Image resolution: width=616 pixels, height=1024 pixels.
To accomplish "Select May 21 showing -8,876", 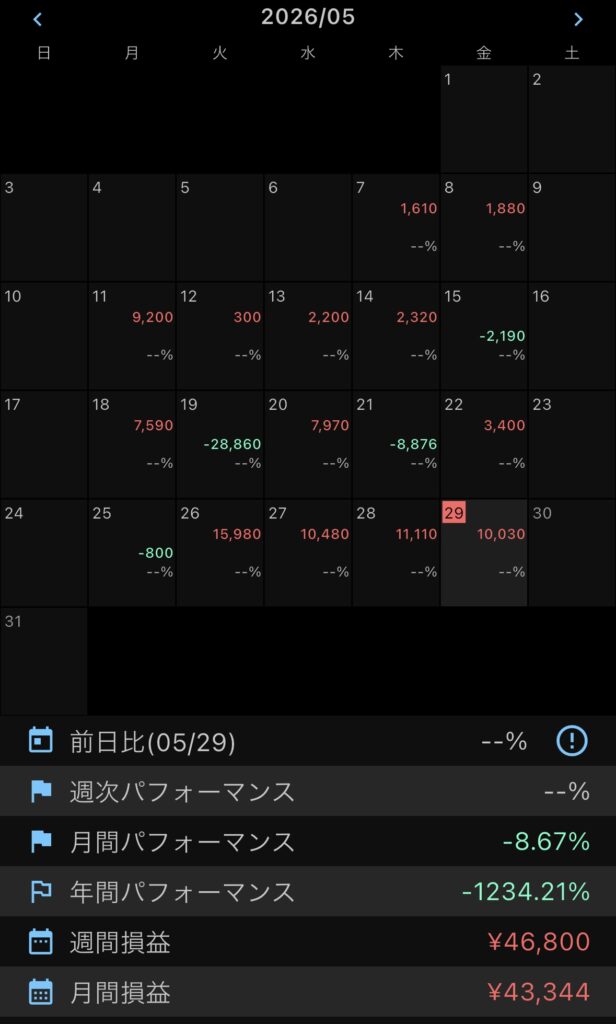I will pyautogui.click(x=396, y=445).
